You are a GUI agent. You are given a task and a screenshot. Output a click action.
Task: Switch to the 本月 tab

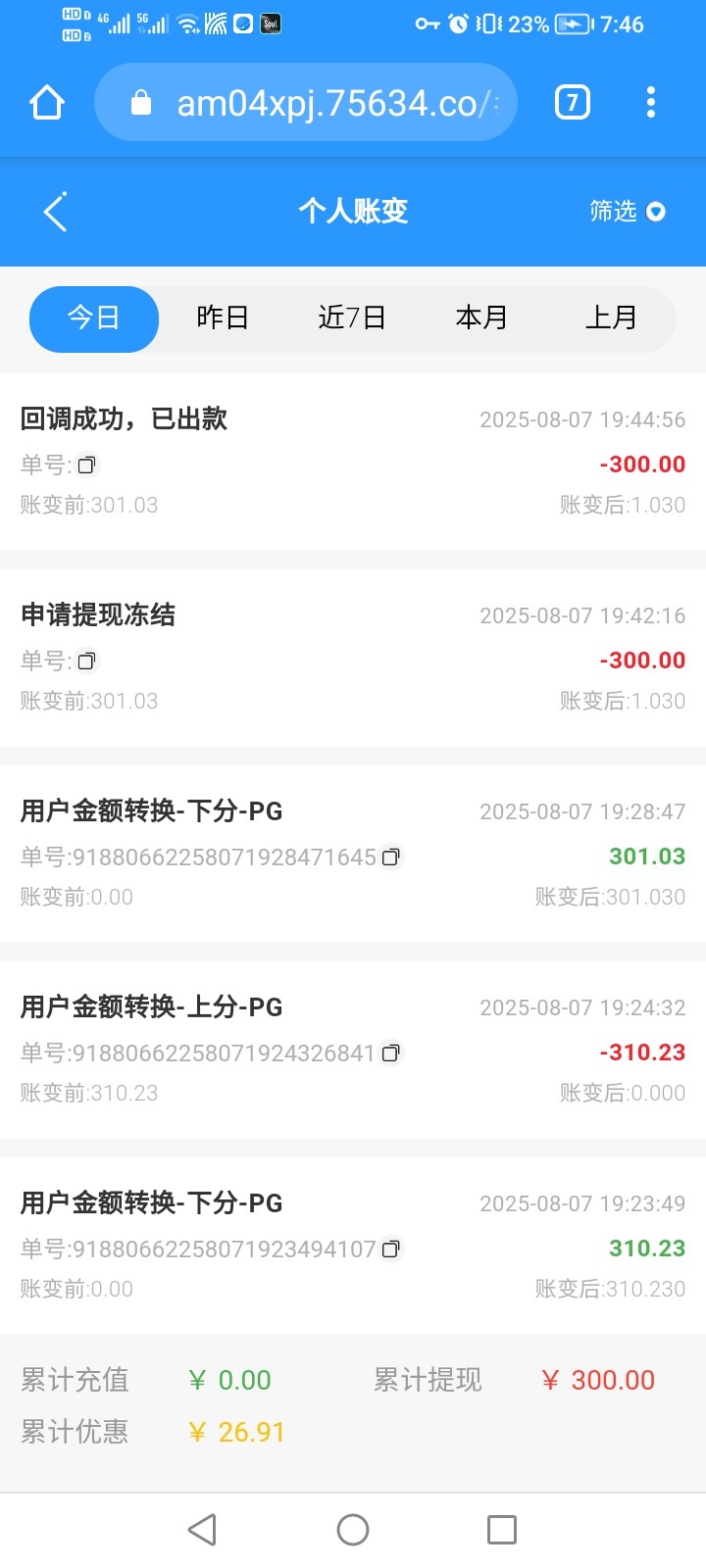click(x=481, y=318)
